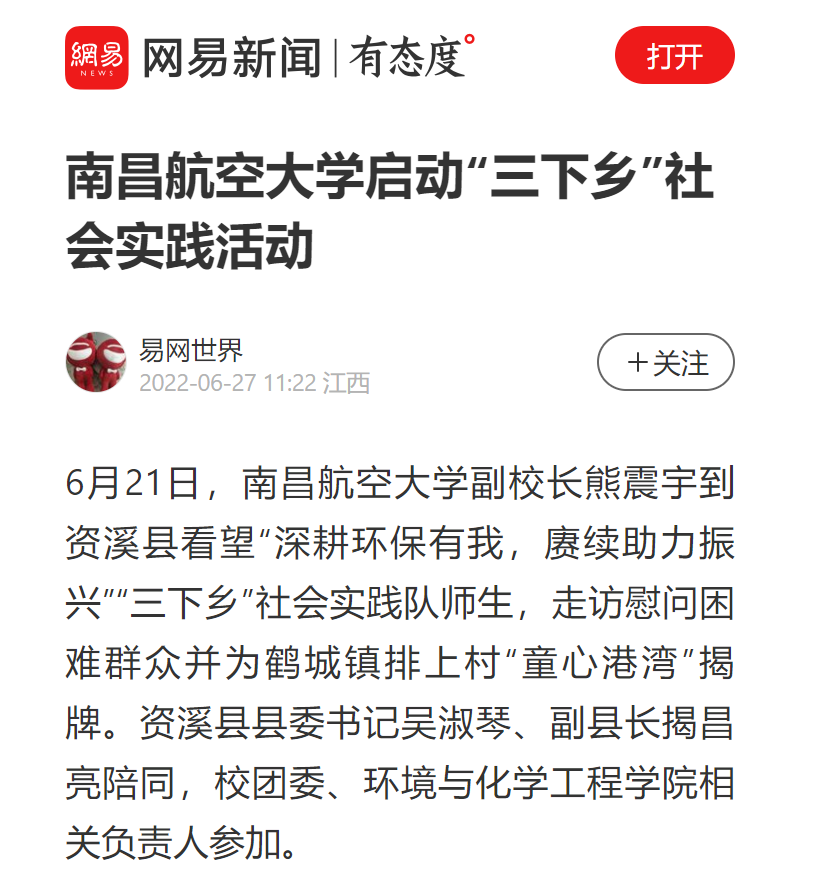836x879 pixels.
Task: Open the 易网世界 author name
Action: coord(191,350)
